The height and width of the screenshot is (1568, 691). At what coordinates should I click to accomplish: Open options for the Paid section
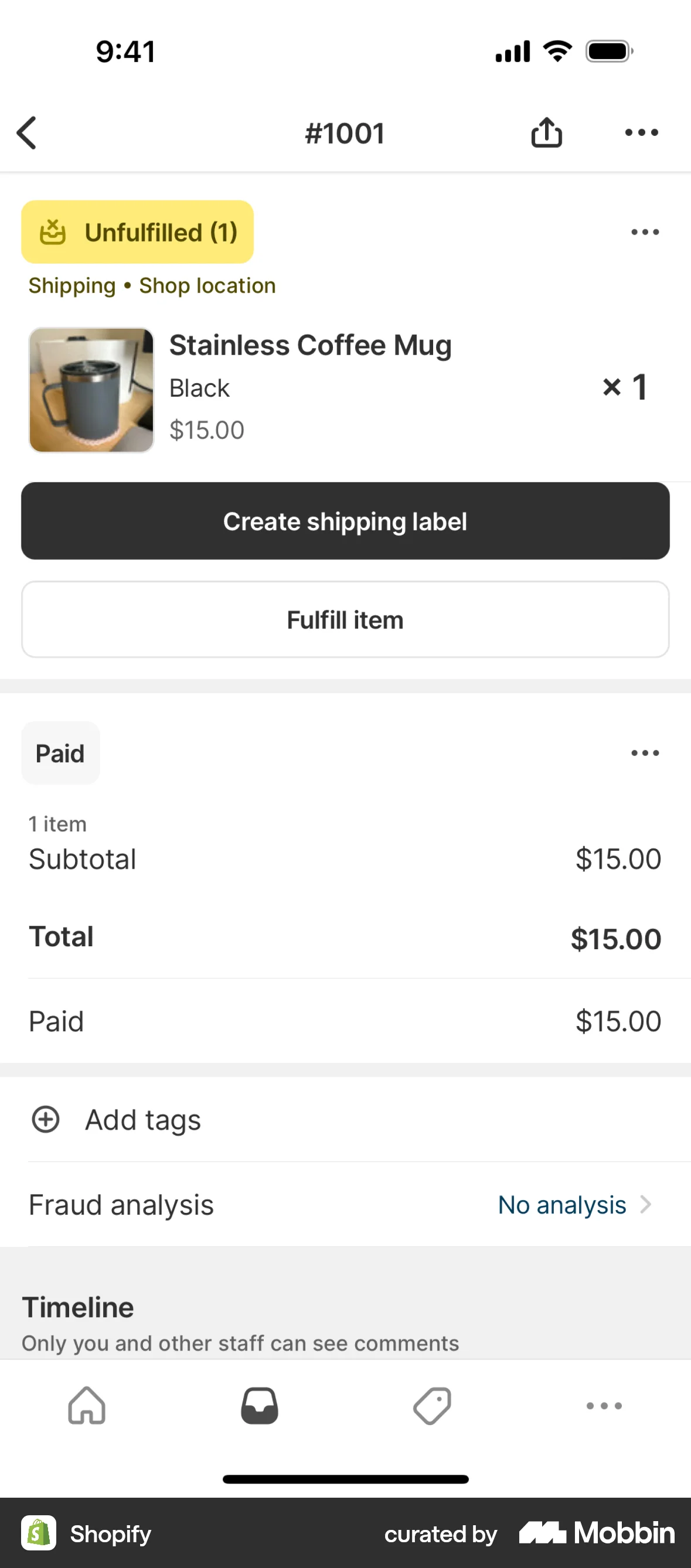point(644,752)
